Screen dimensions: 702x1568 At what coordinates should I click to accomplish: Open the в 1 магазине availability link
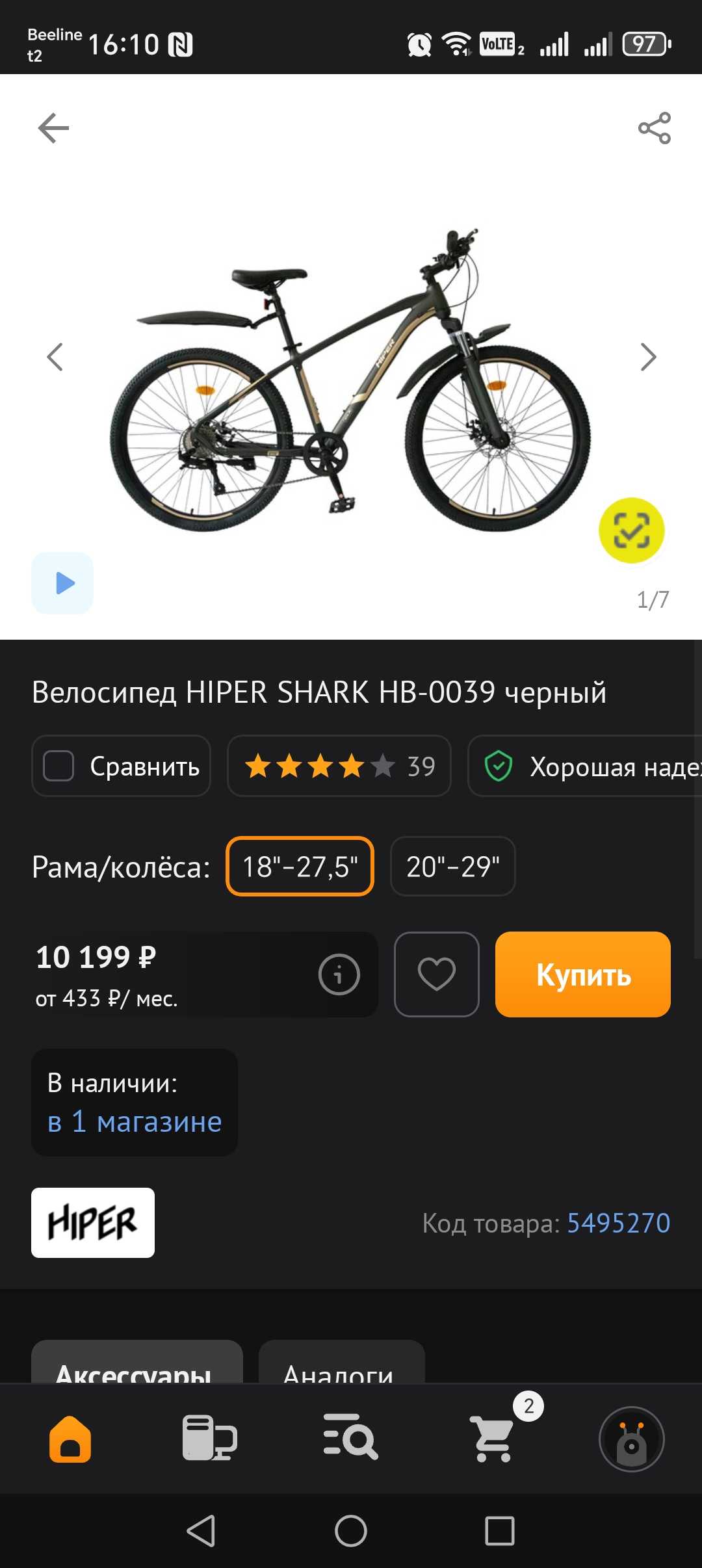tap(135, 1121)
